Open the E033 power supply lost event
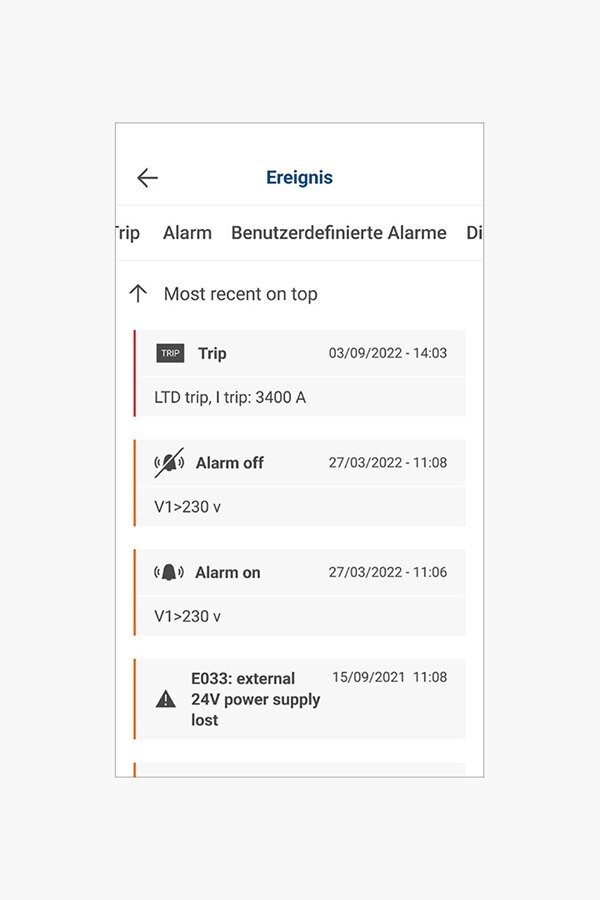Viewport: 600px width, 900px height. tap(300, 698)
